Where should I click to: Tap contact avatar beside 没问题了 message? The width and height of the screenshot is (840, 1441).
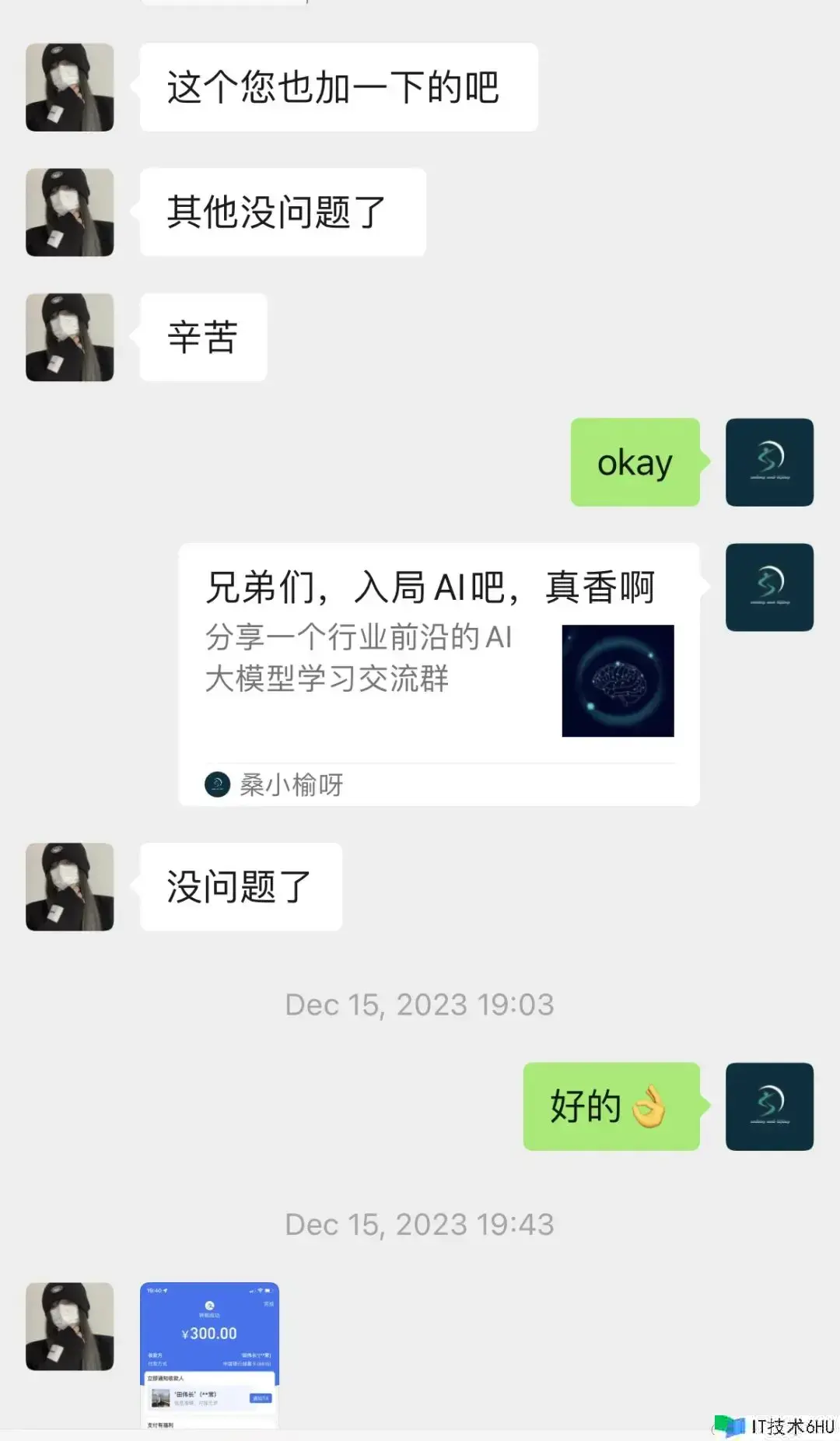pyautogui.click(x=70, y=886)
